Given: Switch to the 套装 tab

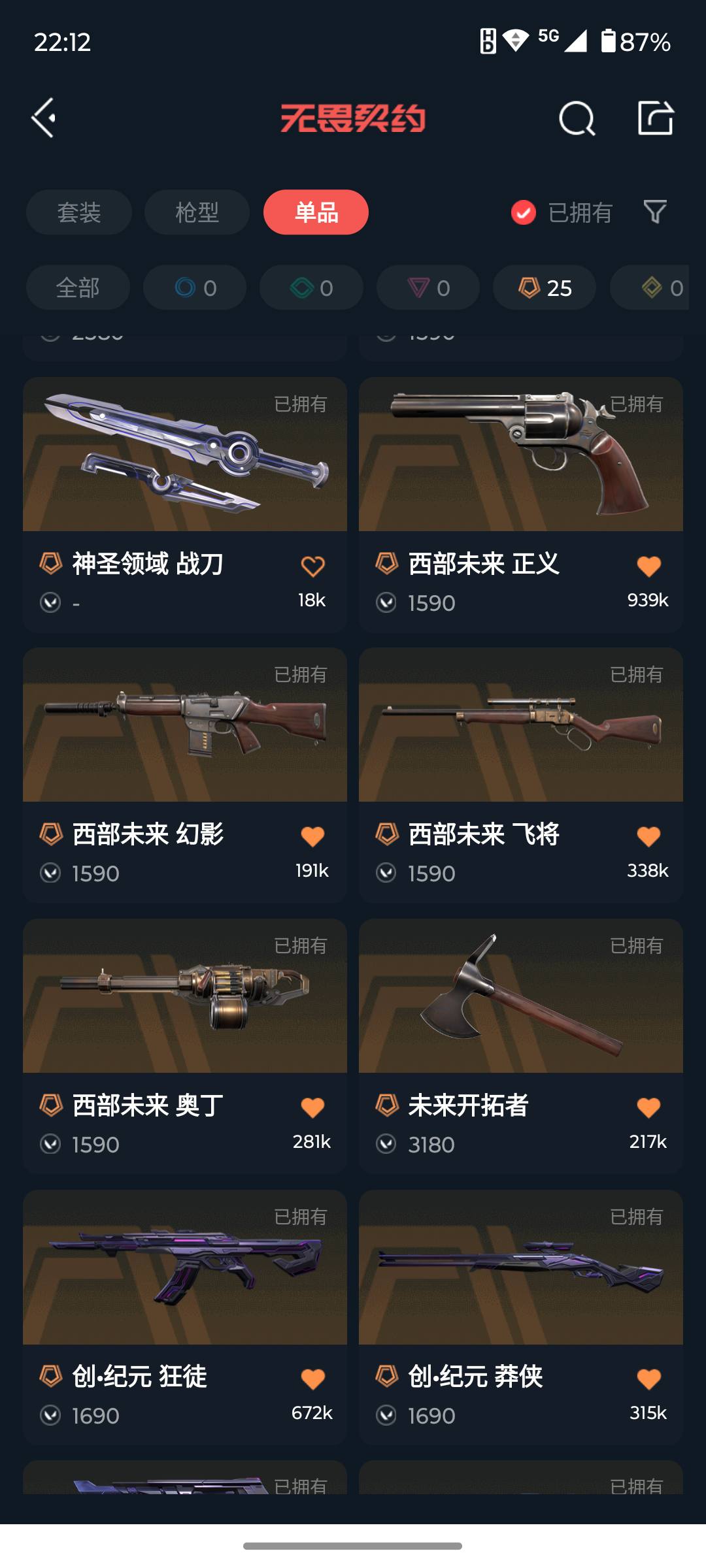Looking at the screenshot, I should pyautogui.click(x=78, y=212).
